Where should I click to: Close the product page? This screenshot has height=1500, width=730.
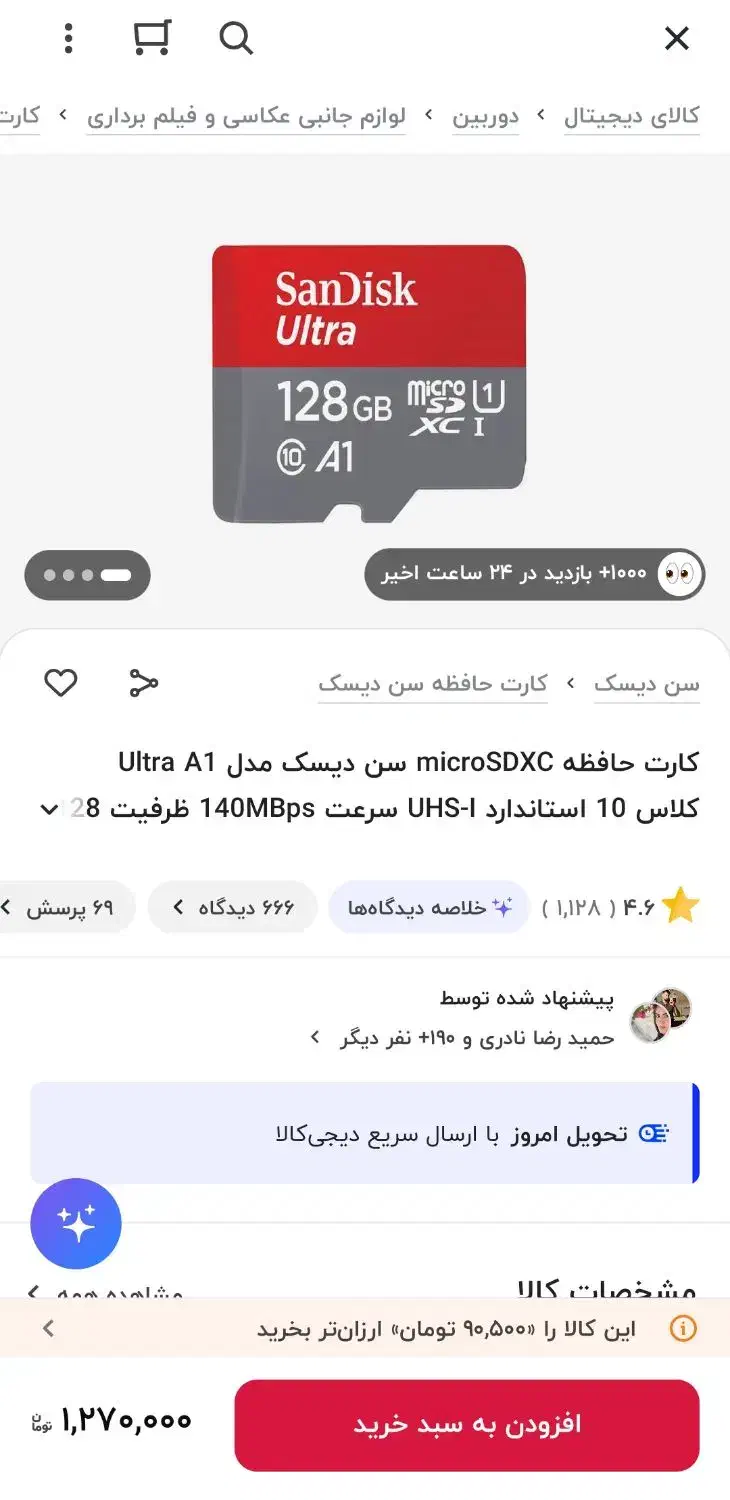677,39
